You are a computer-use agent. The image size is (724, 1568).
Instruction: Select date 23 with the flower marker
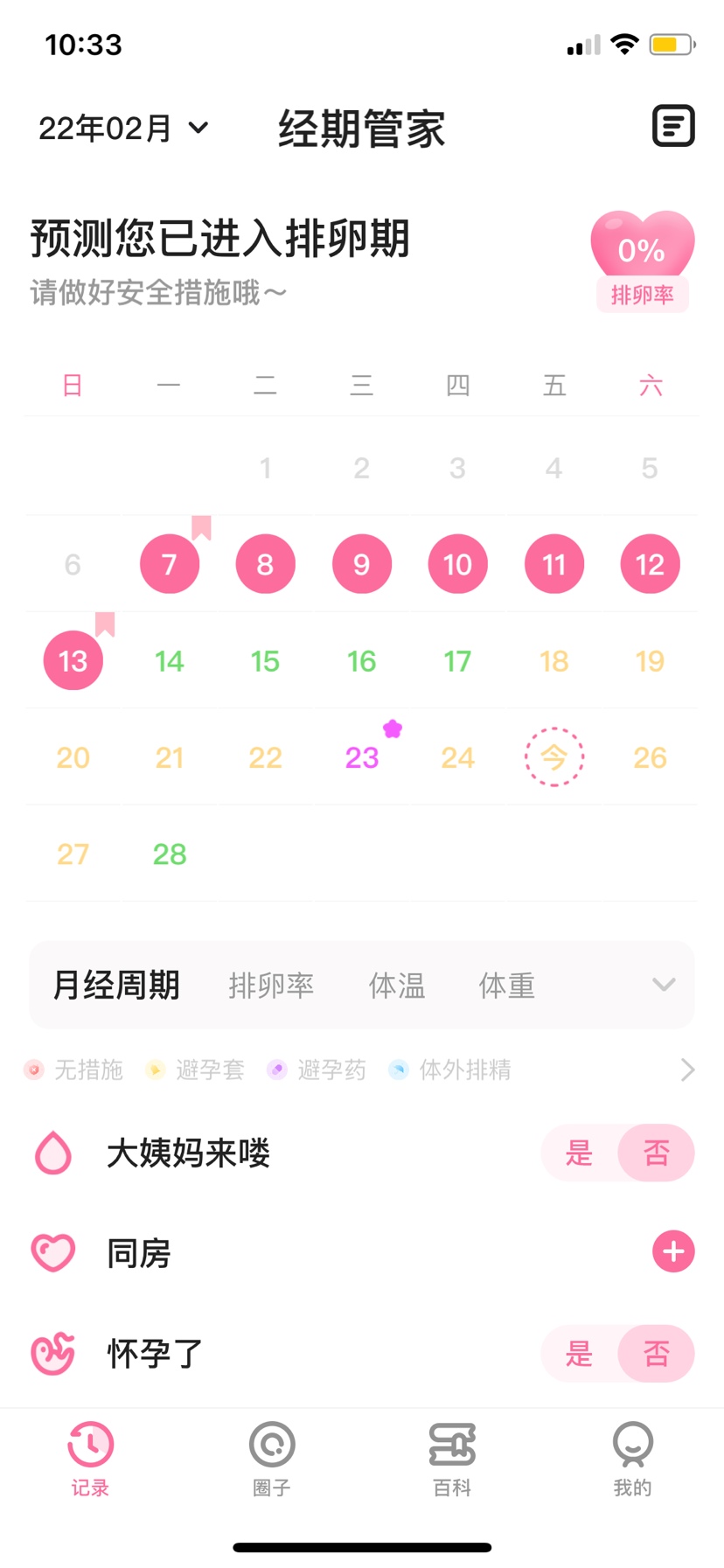[362, 757]
